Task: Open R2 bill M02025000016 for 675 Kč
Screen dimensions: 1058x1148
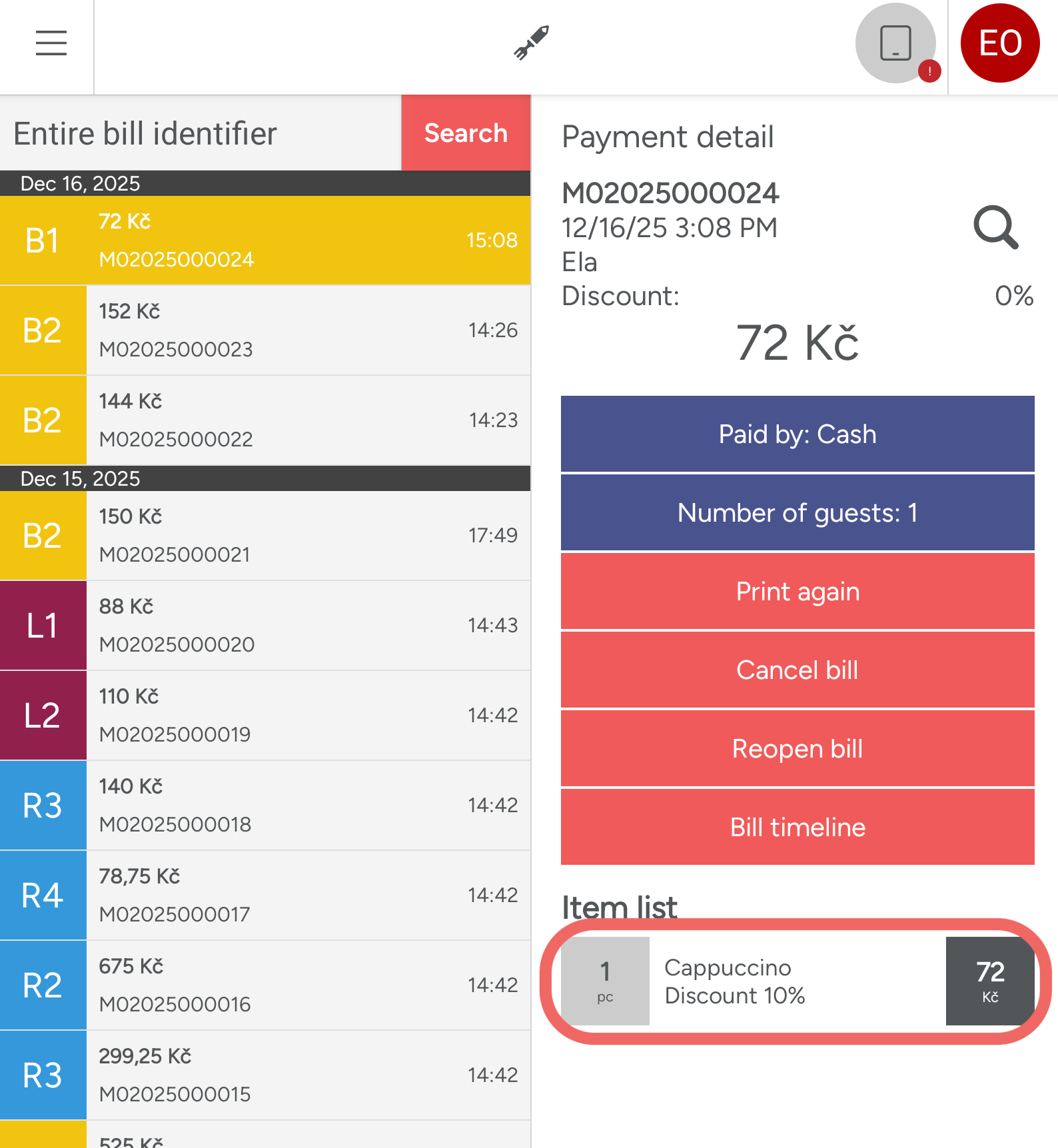Action: coord(266,985)
